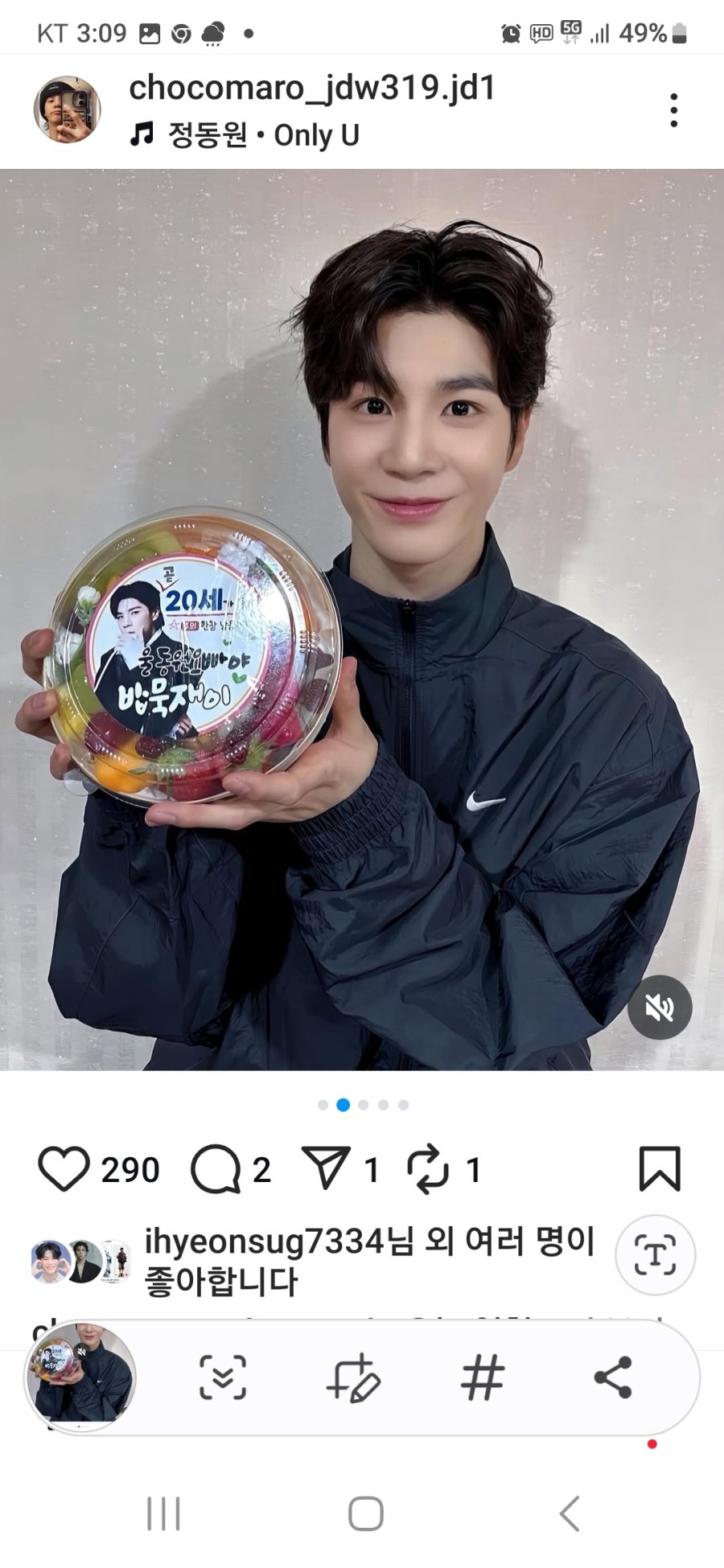This screenshot has width=724, height=1568.
Task: Open the post overflow menu
Action: coord(674,110)
